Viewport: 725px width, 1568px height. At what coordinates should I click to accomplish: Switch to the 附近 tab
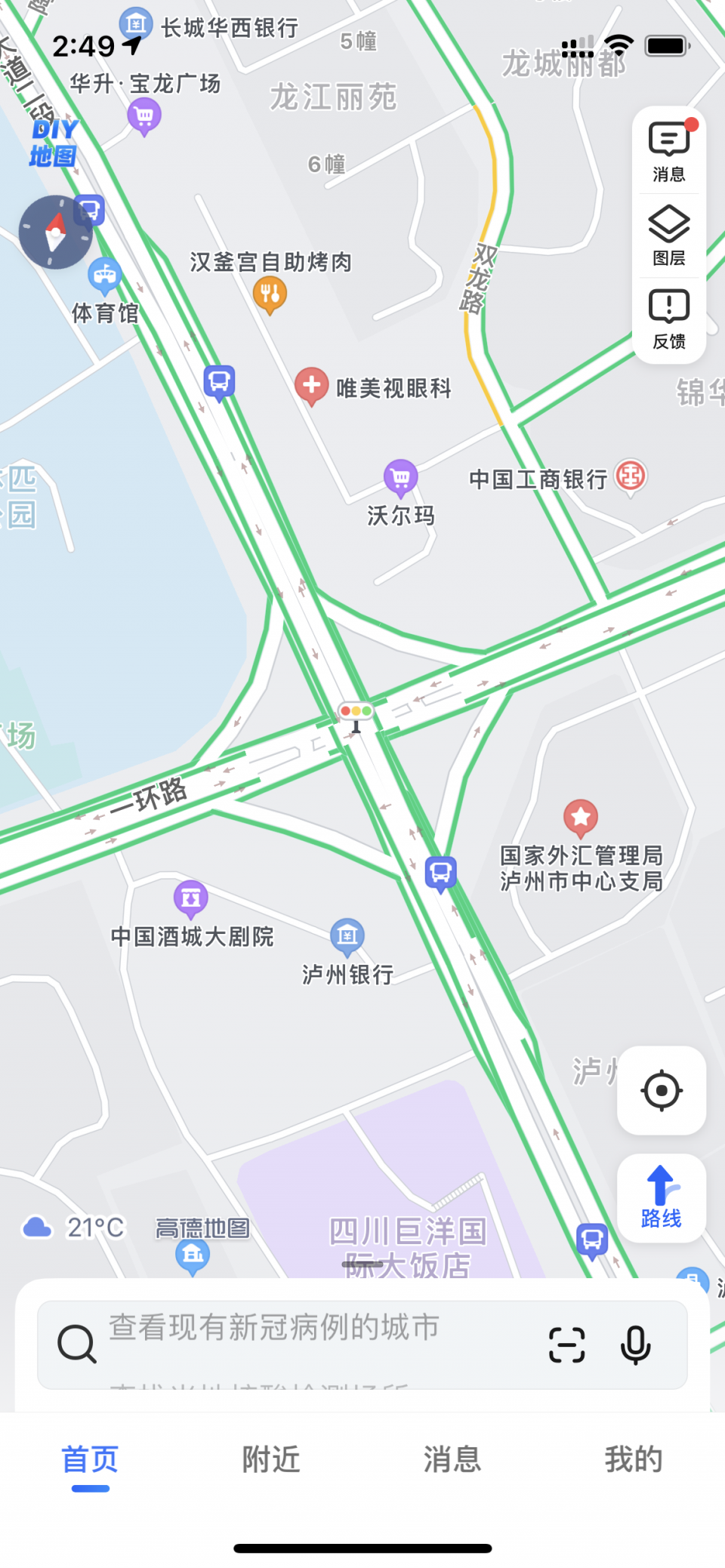(271, 1460)
